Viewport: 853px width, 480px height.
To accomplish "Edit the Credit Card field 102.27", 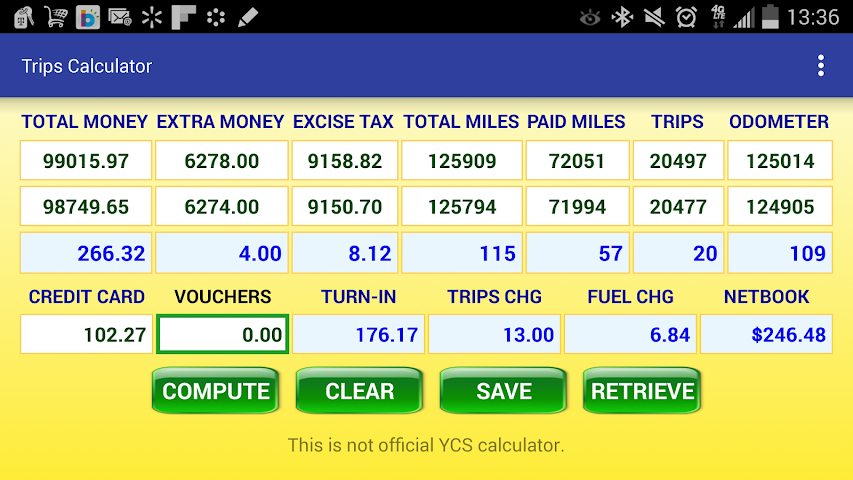I will pyautogui.click(x=87, y=334).
